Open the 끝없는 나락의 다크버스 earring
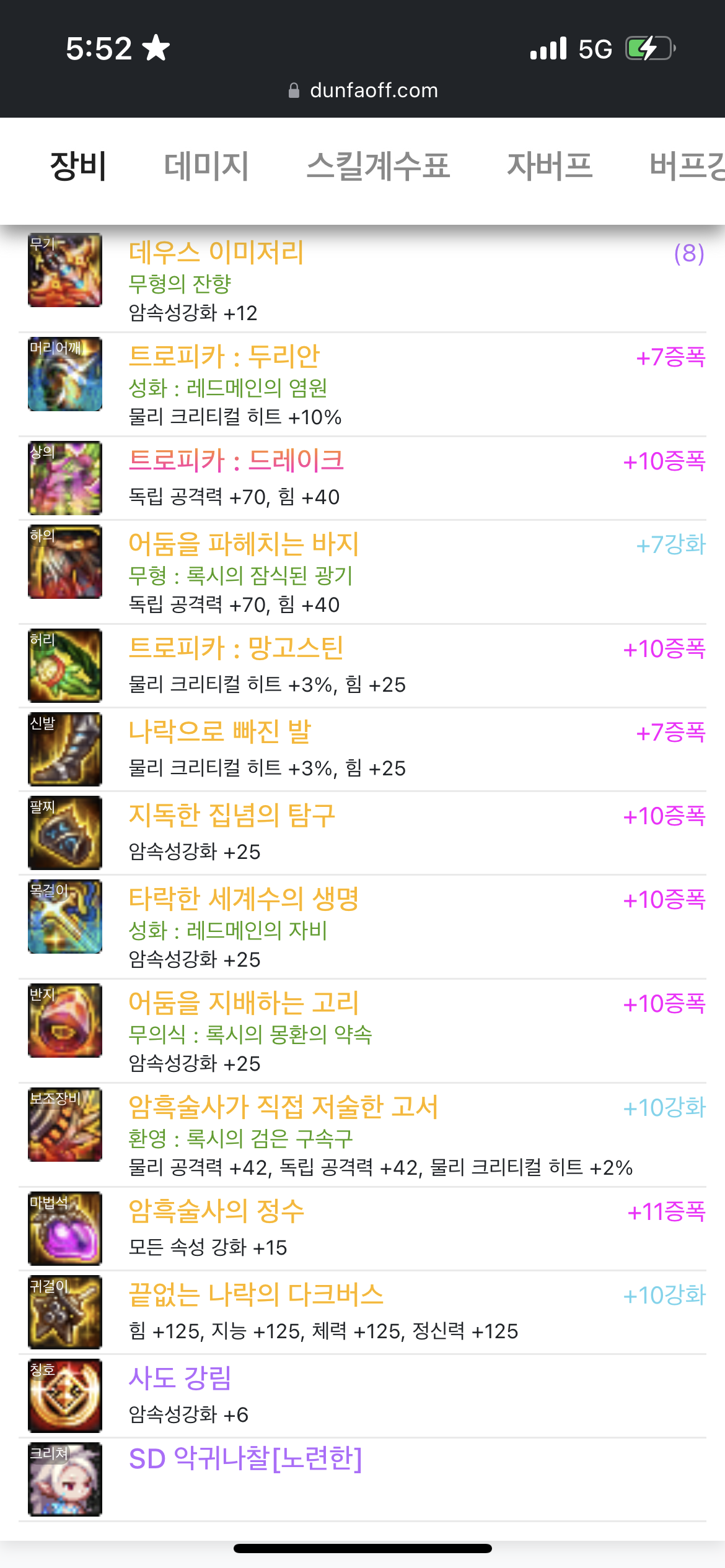This screenshot has width=725, height=1568. coord(362,1312)
